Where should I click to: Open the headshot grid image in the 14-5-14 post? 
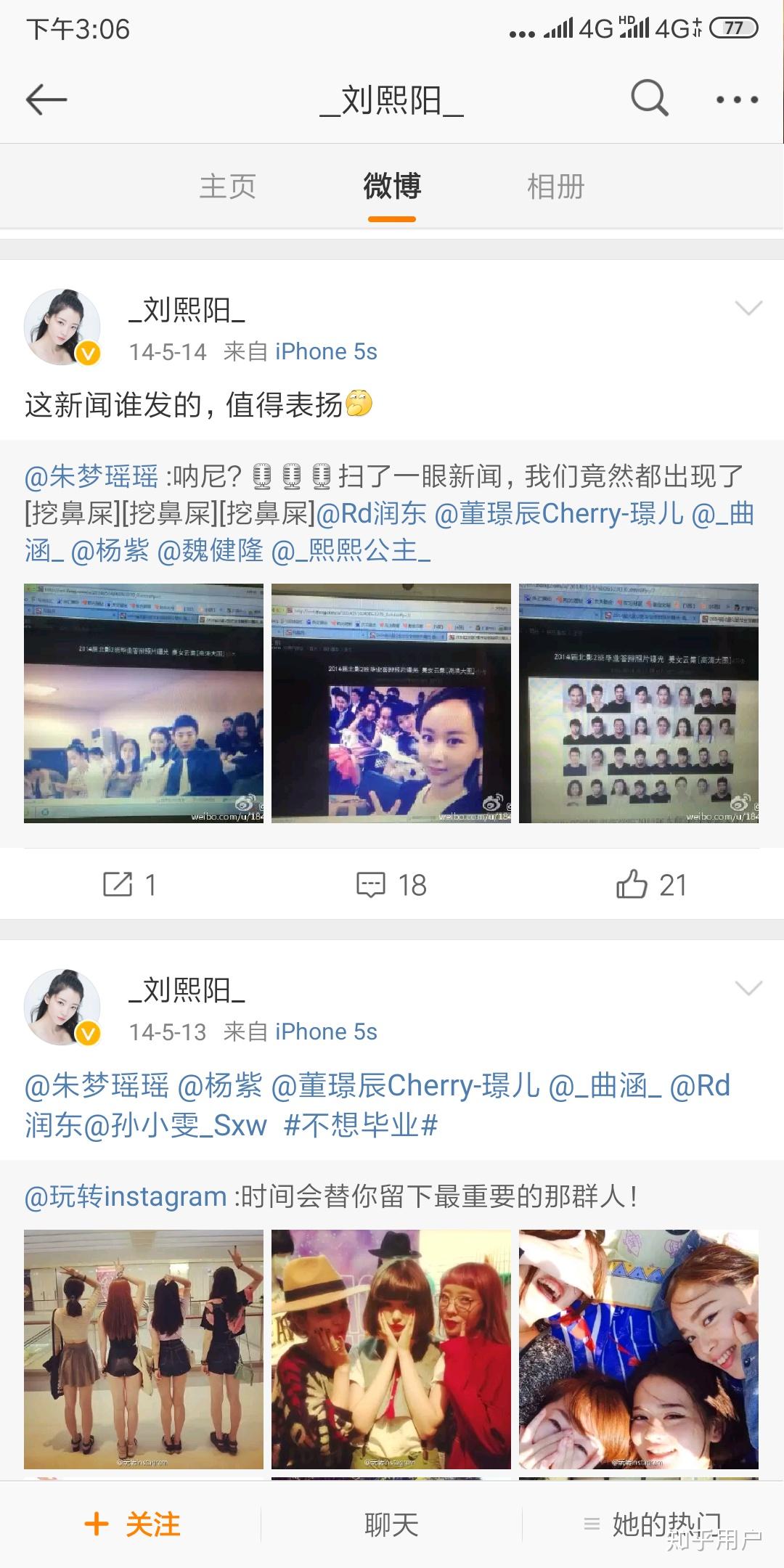point(639,703)
